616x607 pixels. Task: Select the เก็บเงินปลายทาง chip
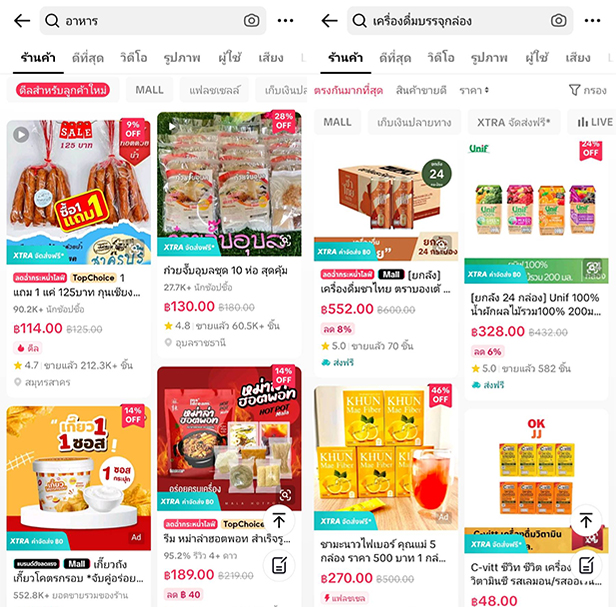click(x=414, y=122)
